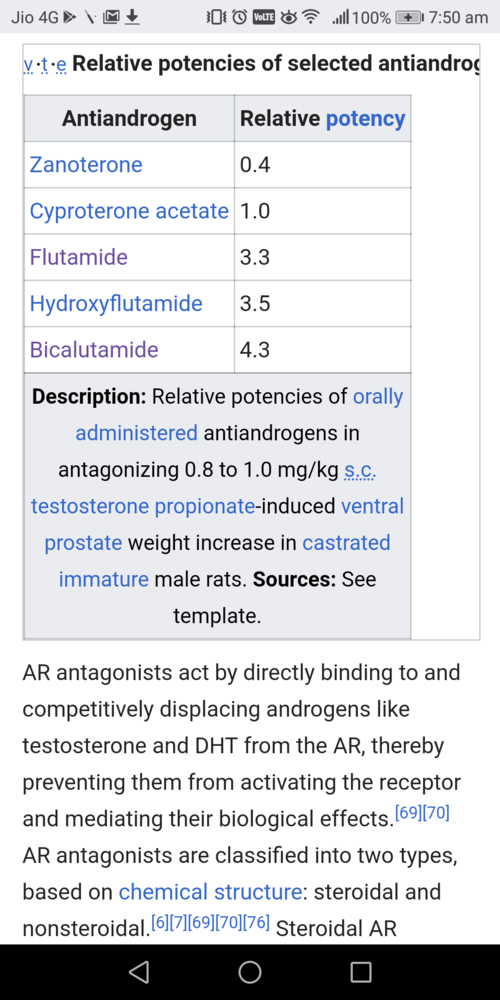The width and height of the screenshot is (500, 1000).
Task: Open the Cyproterone acetate article
Action: [129, 211]
